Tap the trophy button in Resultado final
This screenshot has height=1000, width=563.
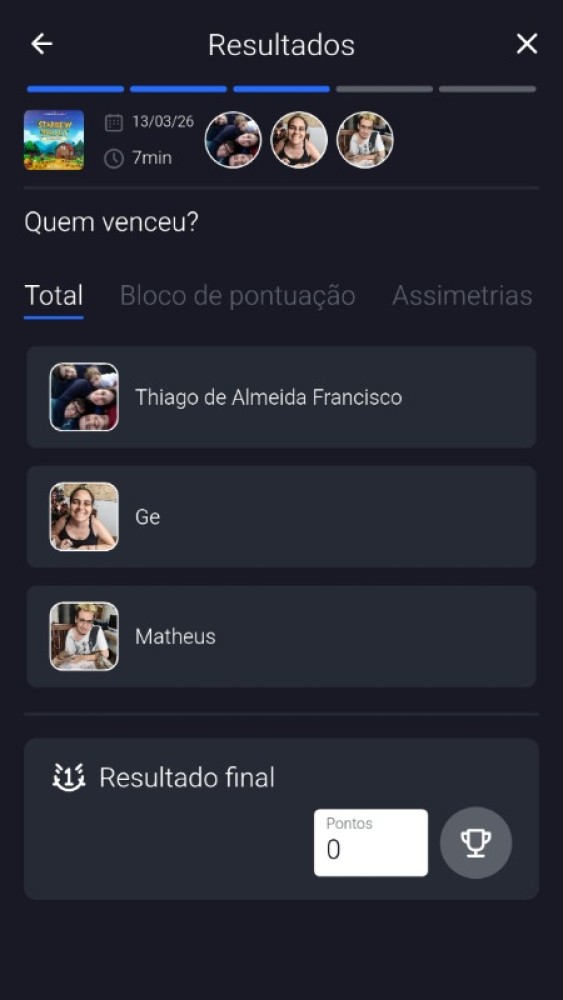coord(476,842)
